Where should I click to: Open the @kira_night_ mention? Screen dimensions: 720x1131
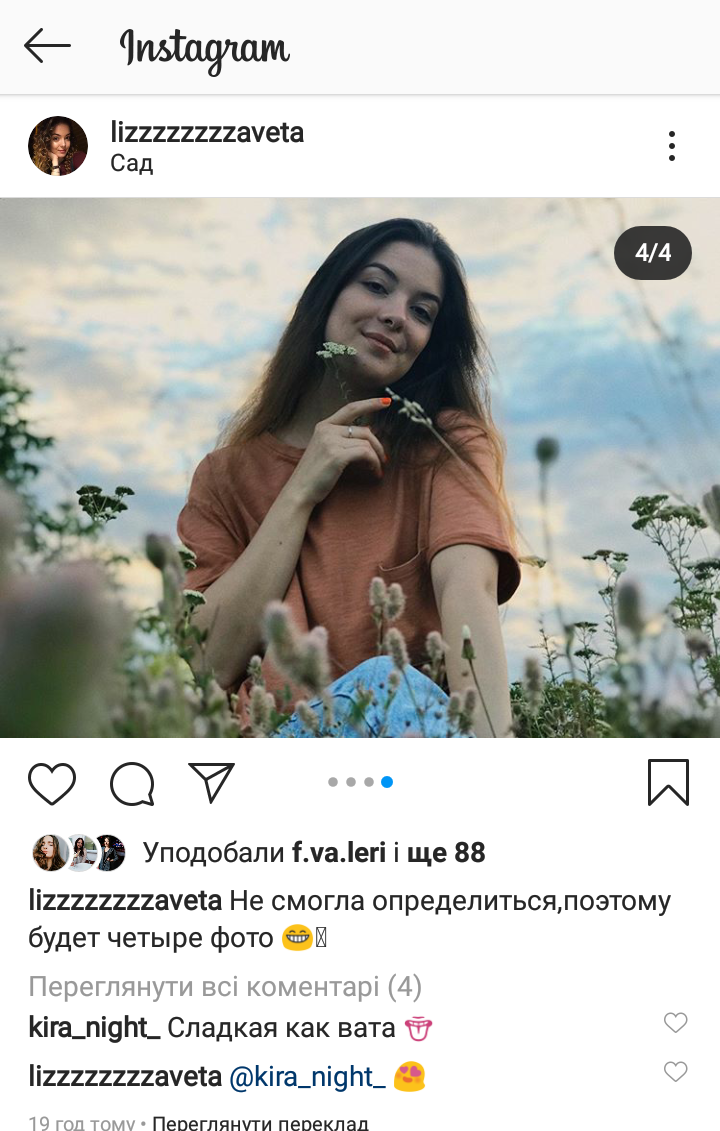[308, 1077]
